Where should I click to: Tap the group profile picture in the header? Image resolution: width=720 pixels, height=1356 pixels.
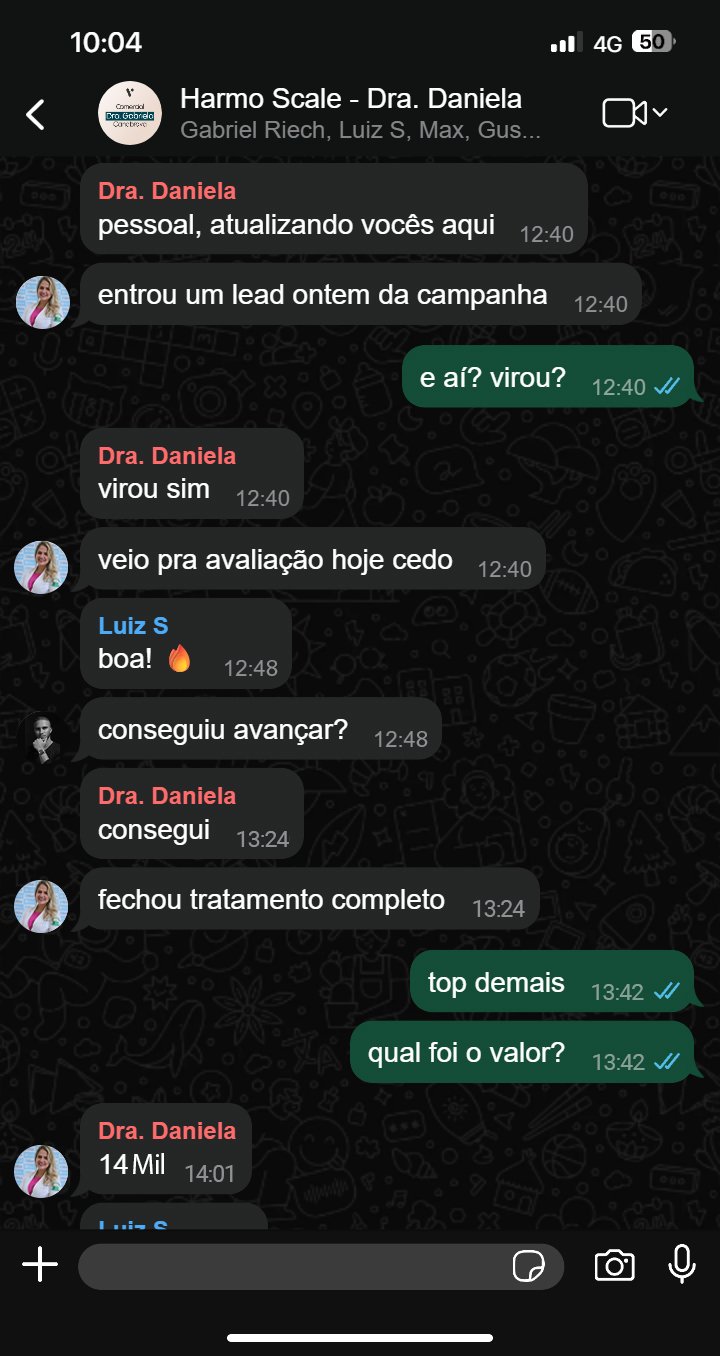coord(129,112)
